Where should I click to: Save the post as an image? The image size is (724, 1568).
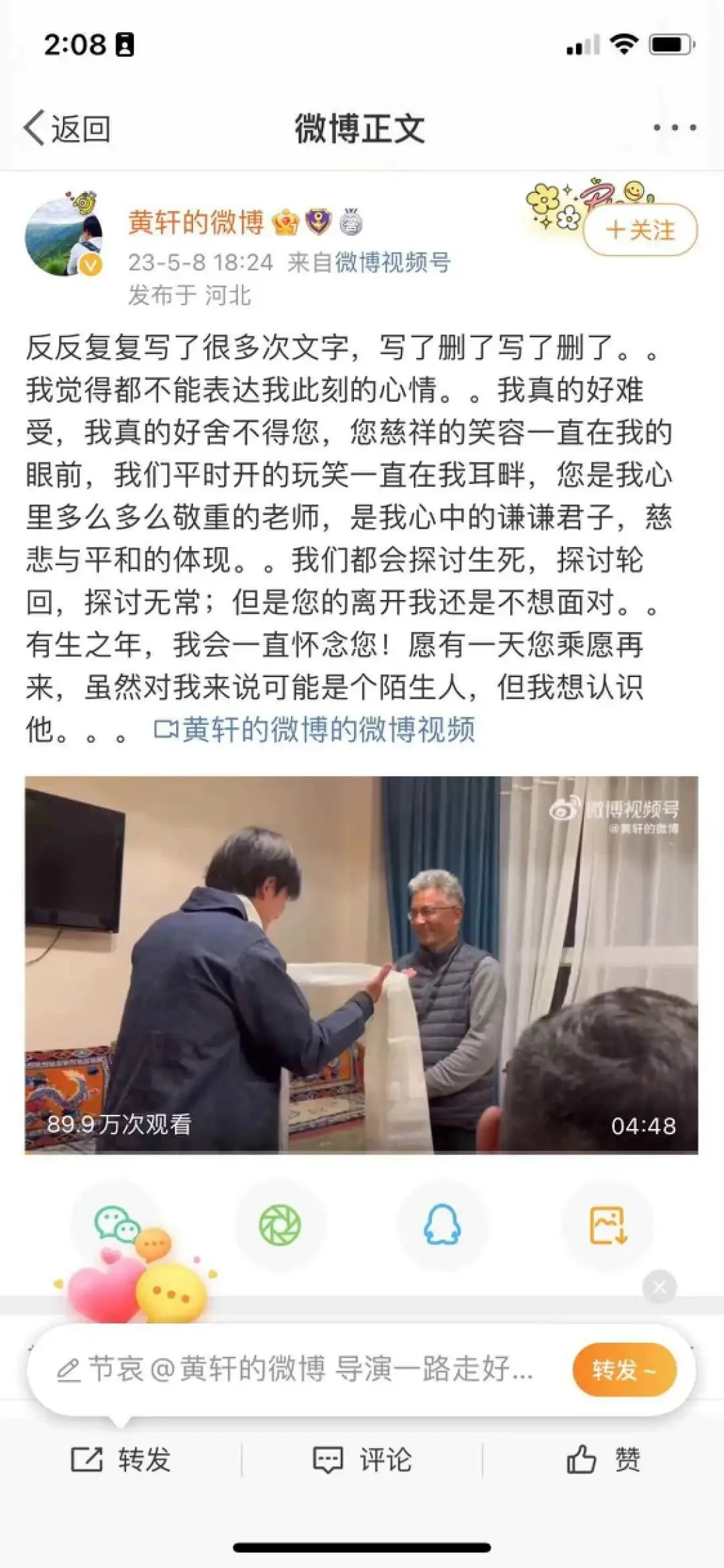pos(607,1225)
